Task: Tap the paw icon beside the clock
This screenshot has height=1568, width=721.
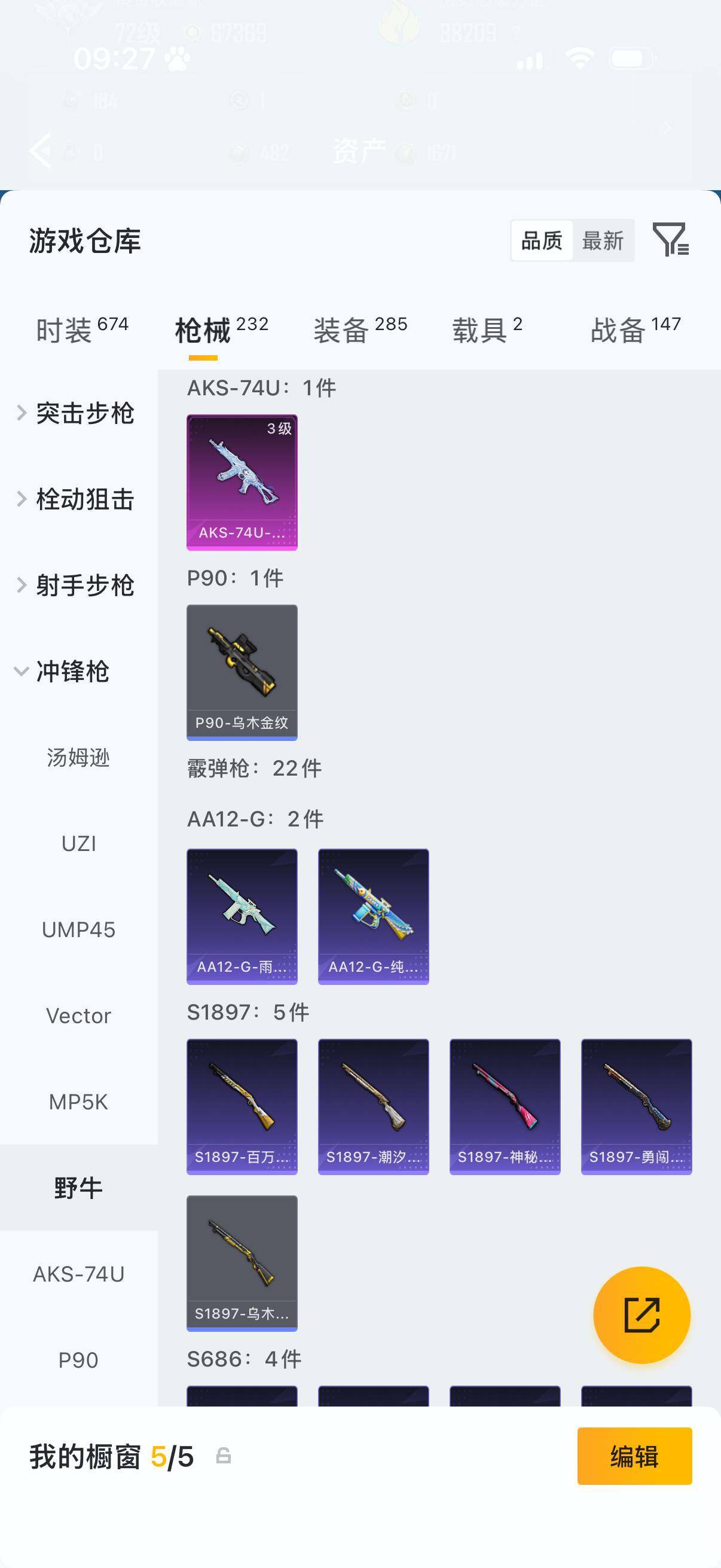Action: click(176, 59)
